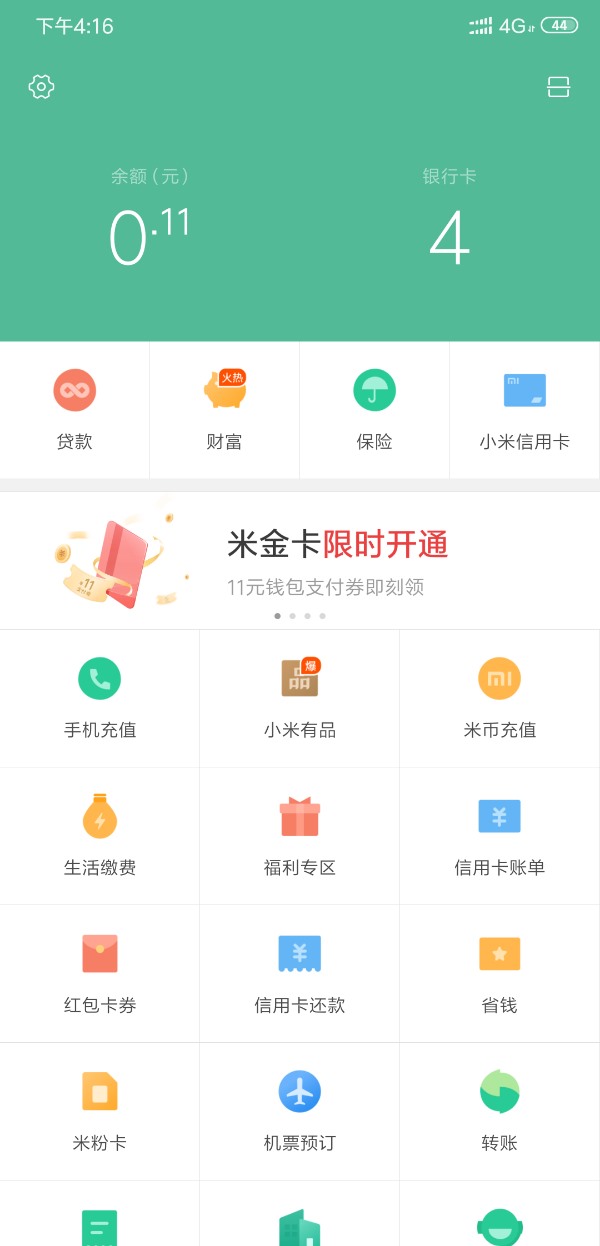Open the scan code icon

point(558,87)
